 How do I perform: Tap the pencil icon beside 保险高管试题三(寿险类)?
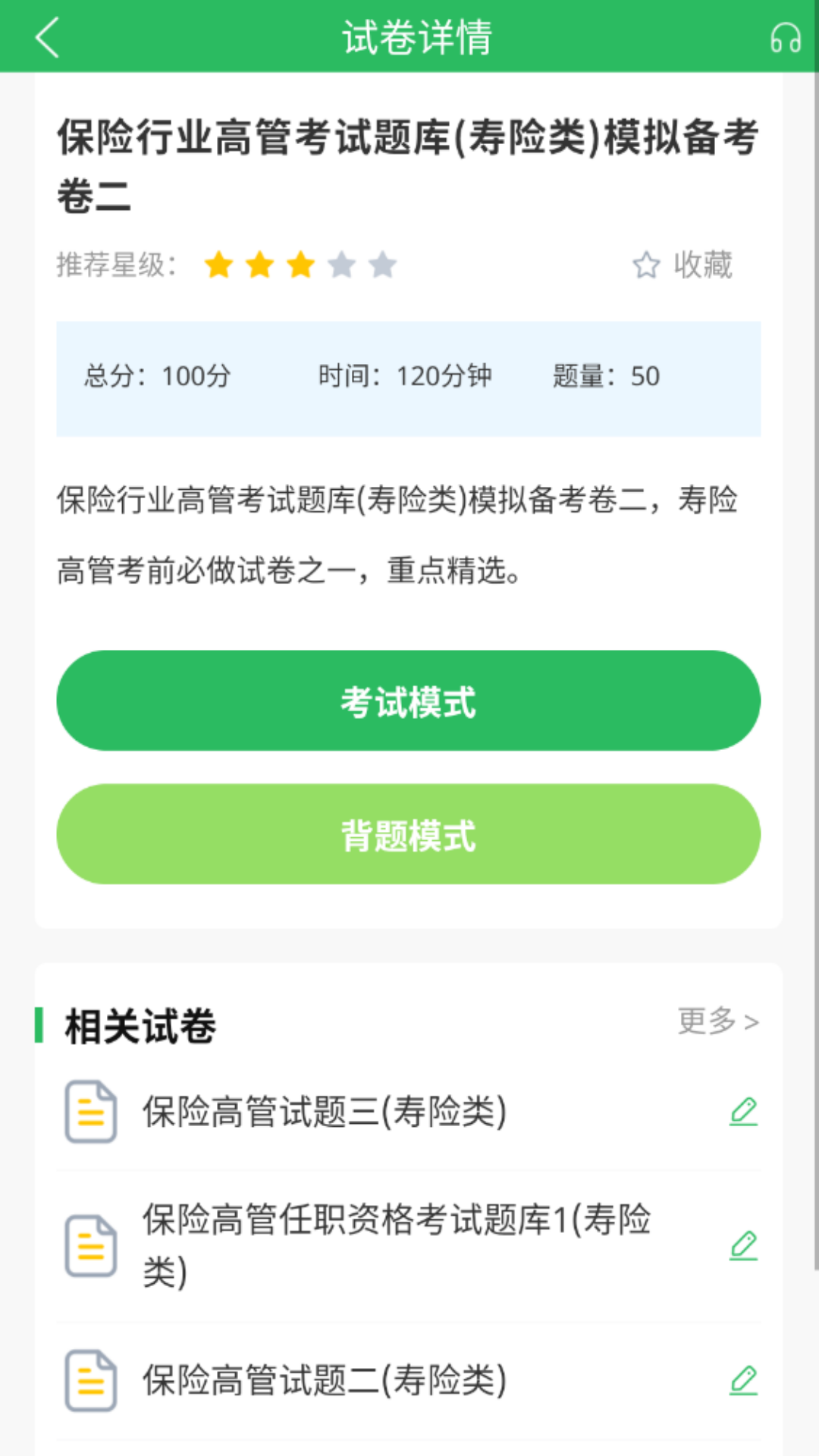pos(743,1112)
